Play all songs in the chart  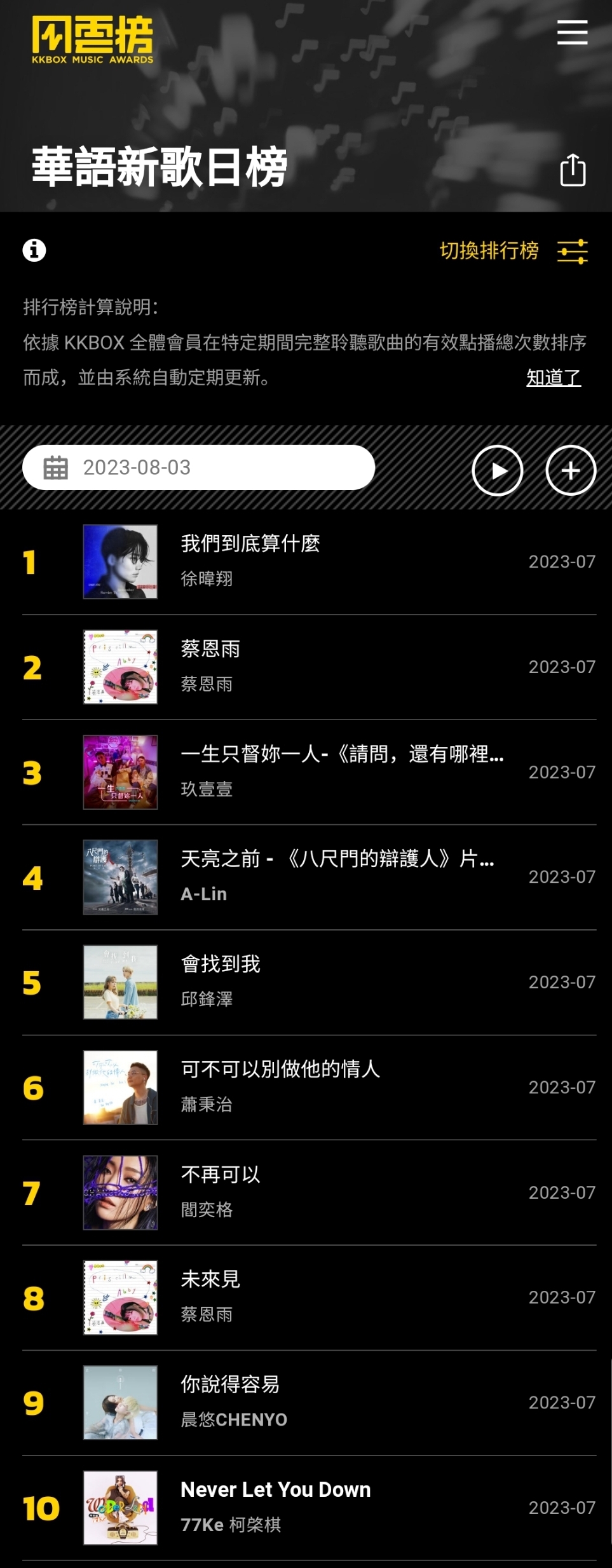pos(498,470)
